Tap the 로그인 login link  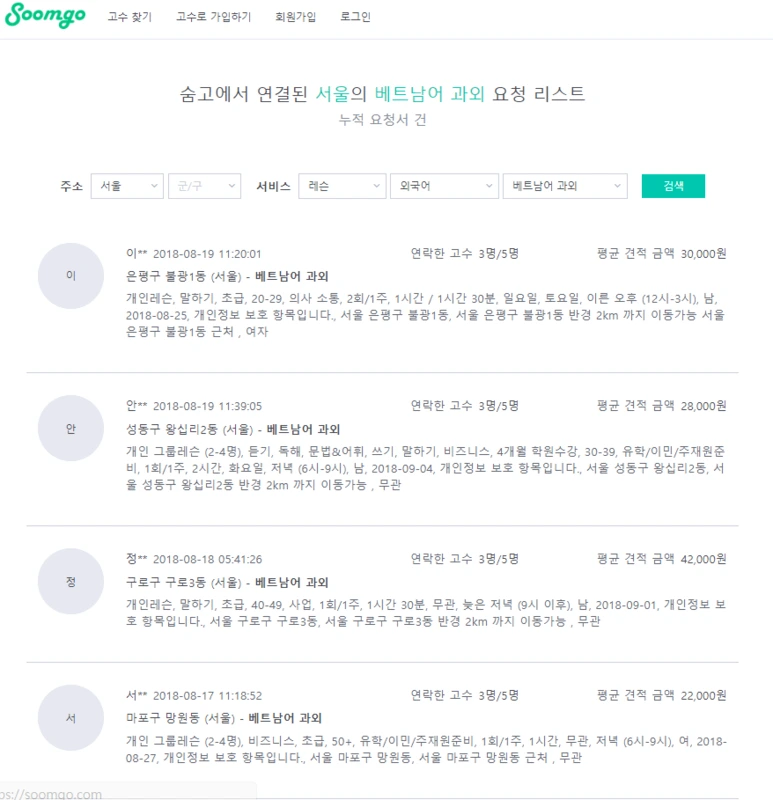coord(355,17)
